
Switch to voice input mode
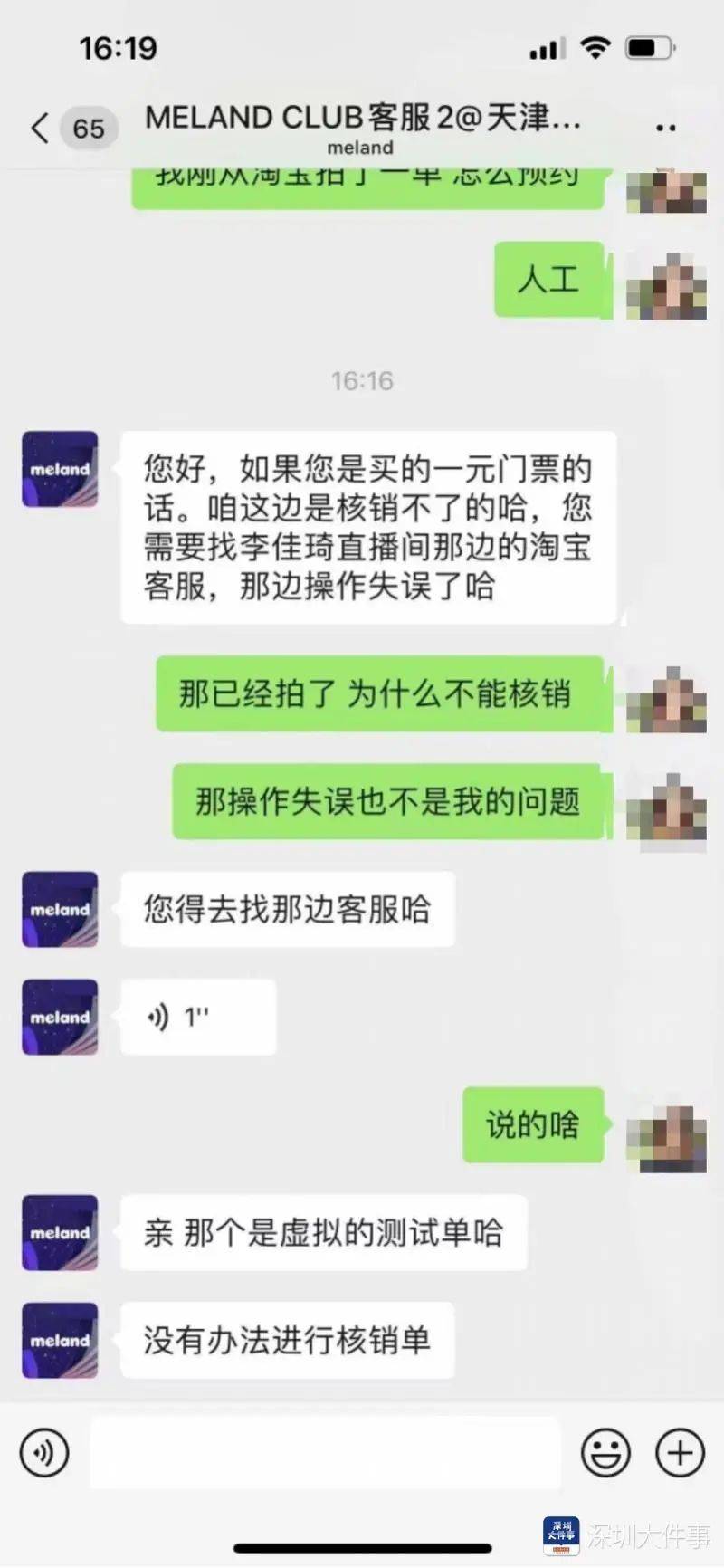[43, 1453]
